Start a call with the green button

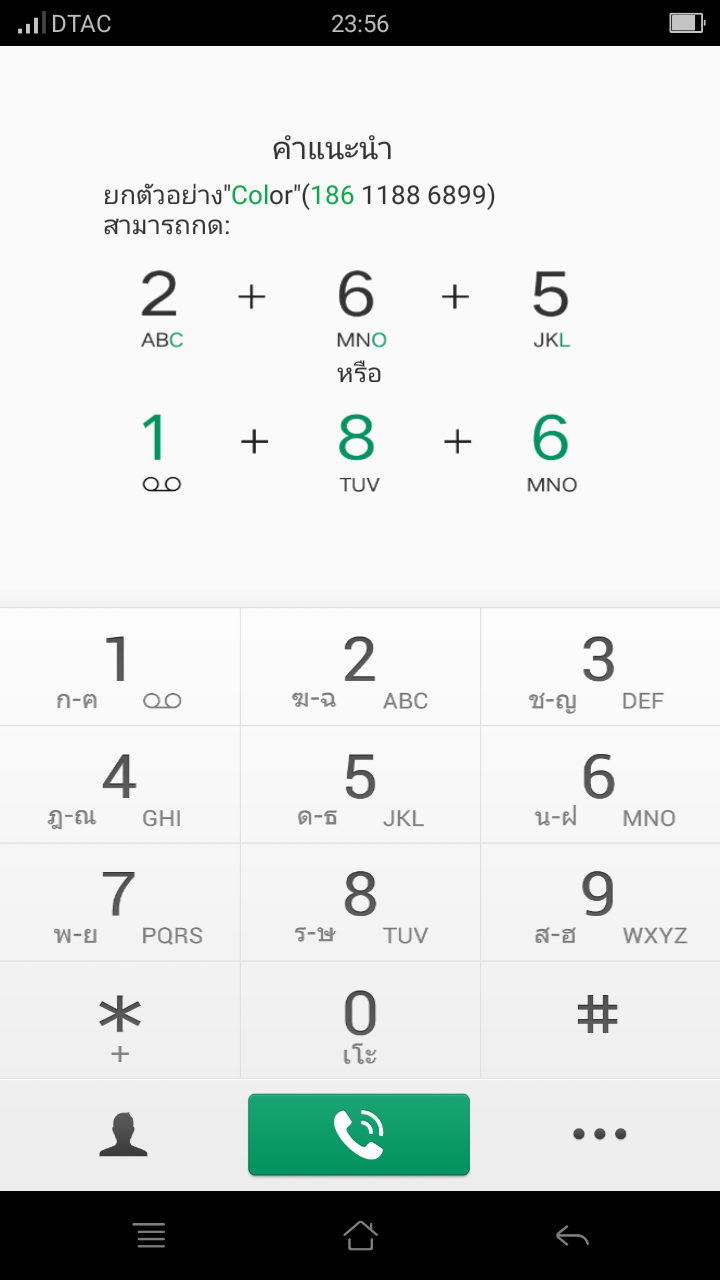click(x=359, y=1134)
